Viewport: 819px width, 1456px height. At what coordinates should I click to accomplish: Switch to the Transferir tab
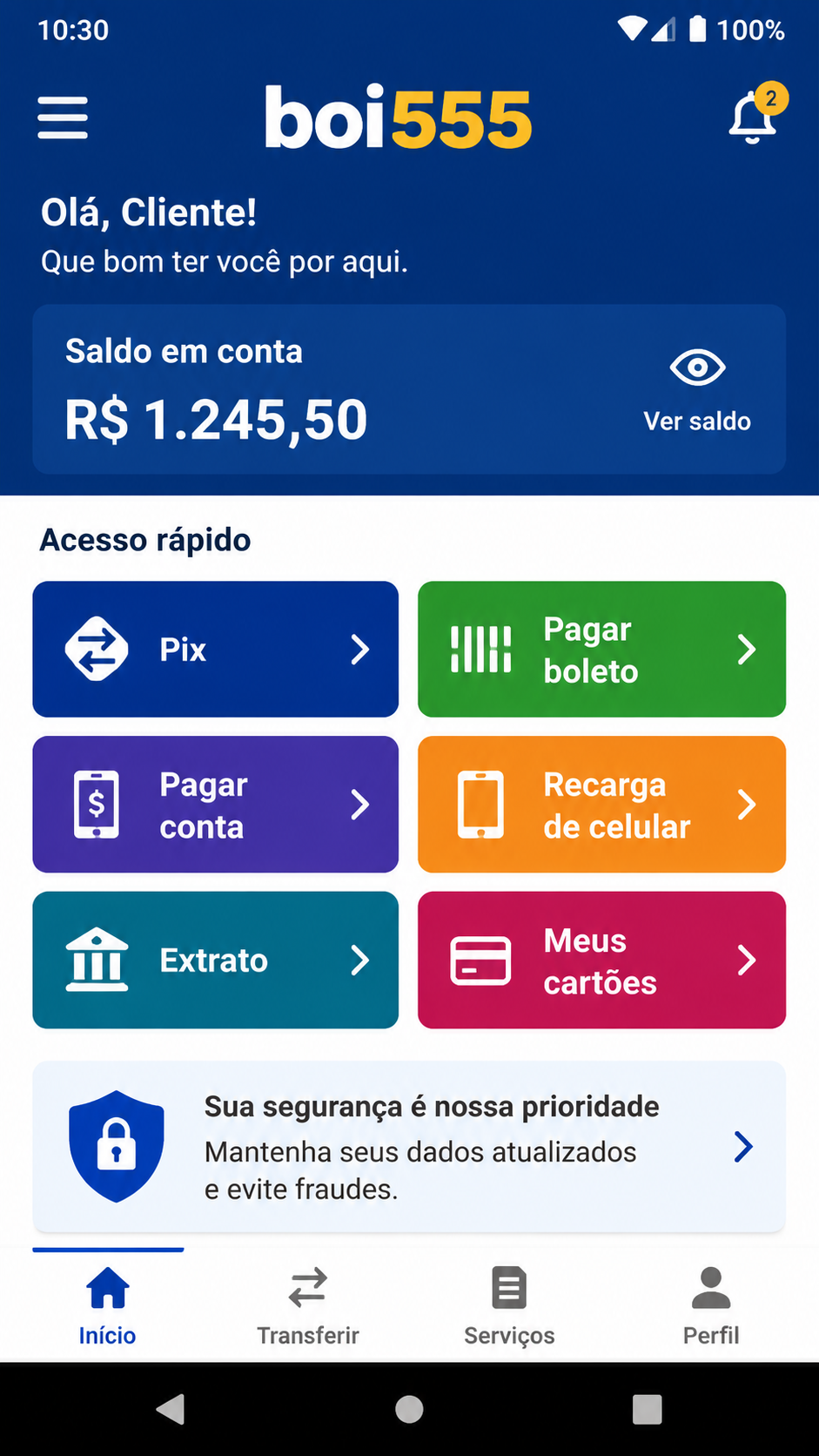coord(308,1306)
